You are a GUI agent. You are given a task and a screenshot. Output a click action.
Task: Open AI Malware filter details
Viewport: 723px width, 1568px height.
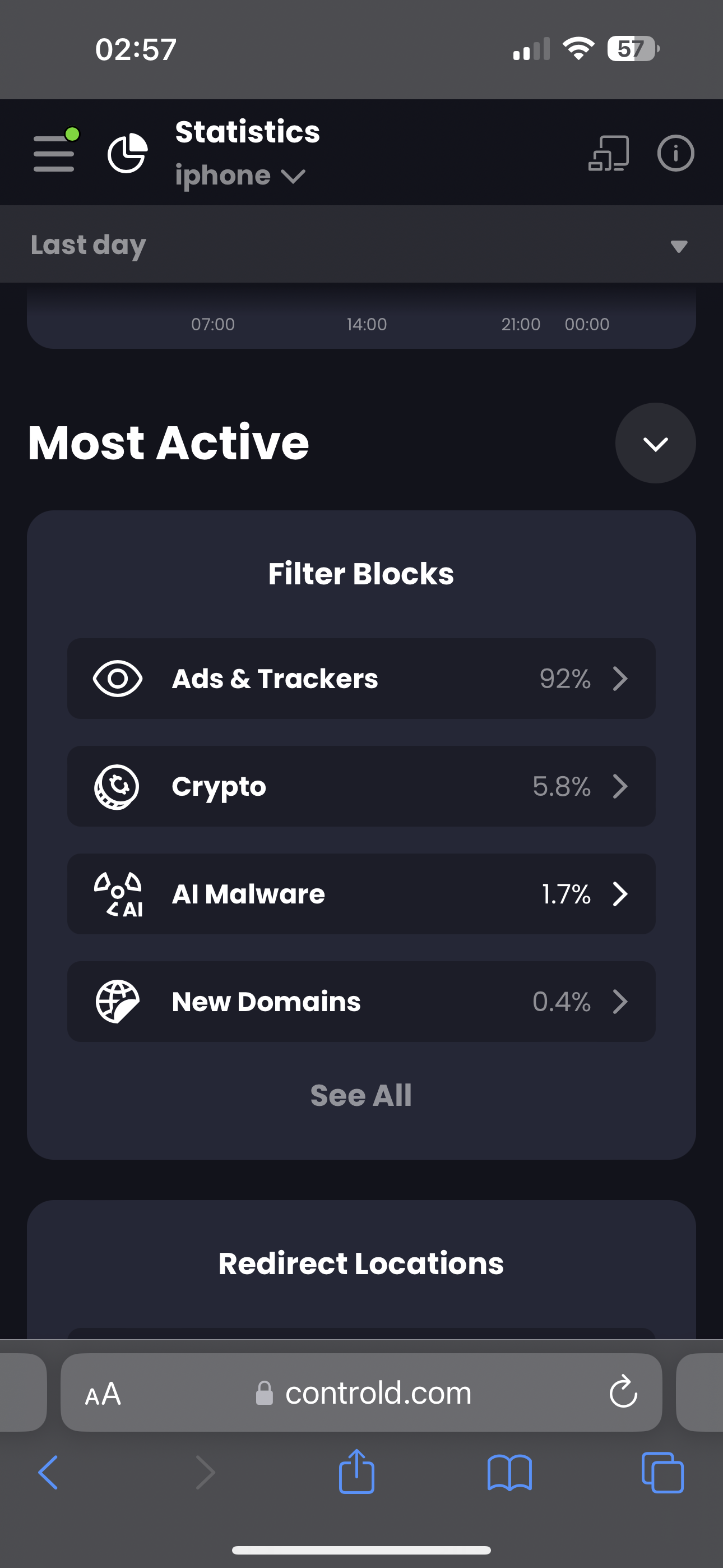pos(361,894)
